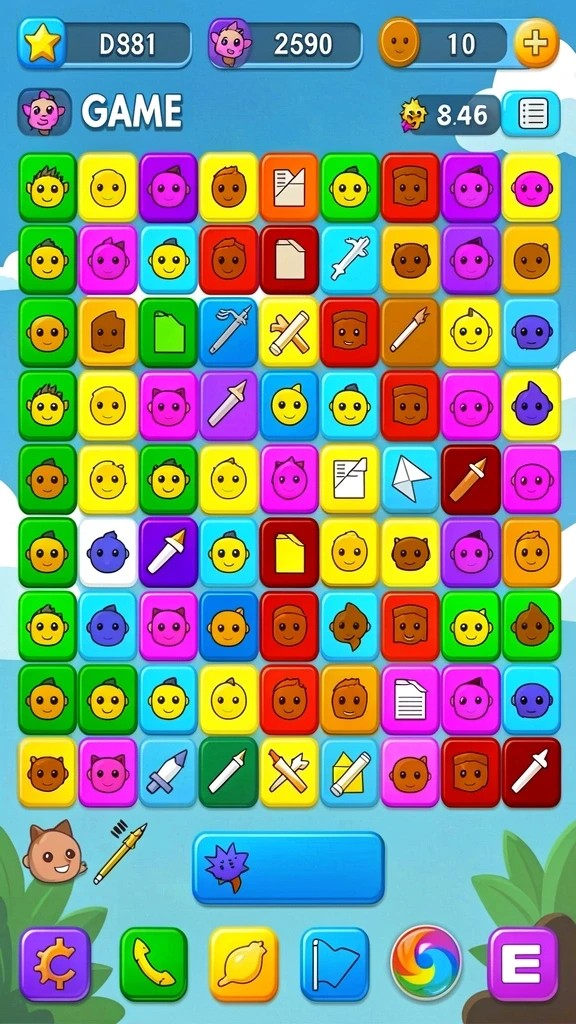Activate the rainbow swirl booster
The height and width of the screenshot is (1024, 576).
coord(426,963)
